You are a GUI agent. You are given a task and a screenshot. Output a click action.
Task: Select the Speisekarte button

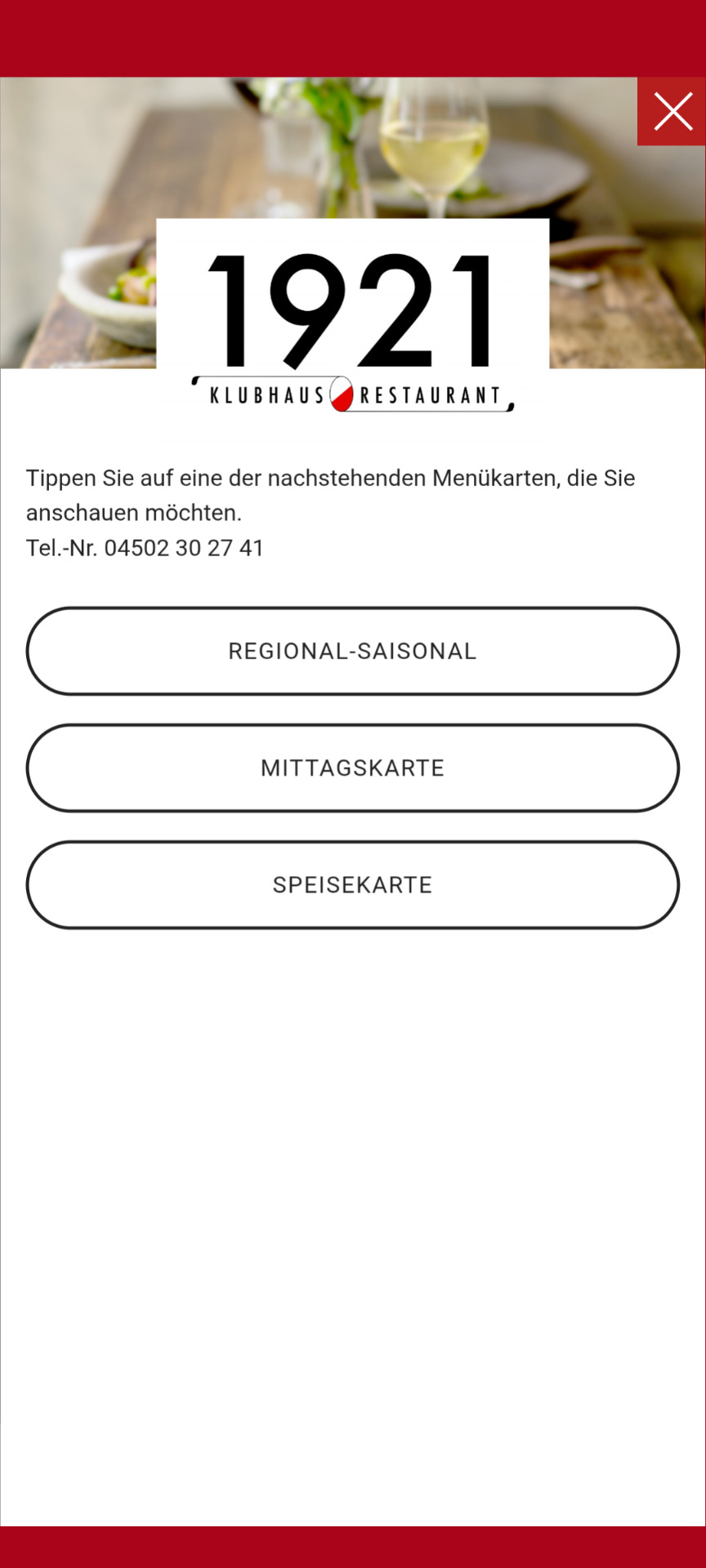pos(353,884)
